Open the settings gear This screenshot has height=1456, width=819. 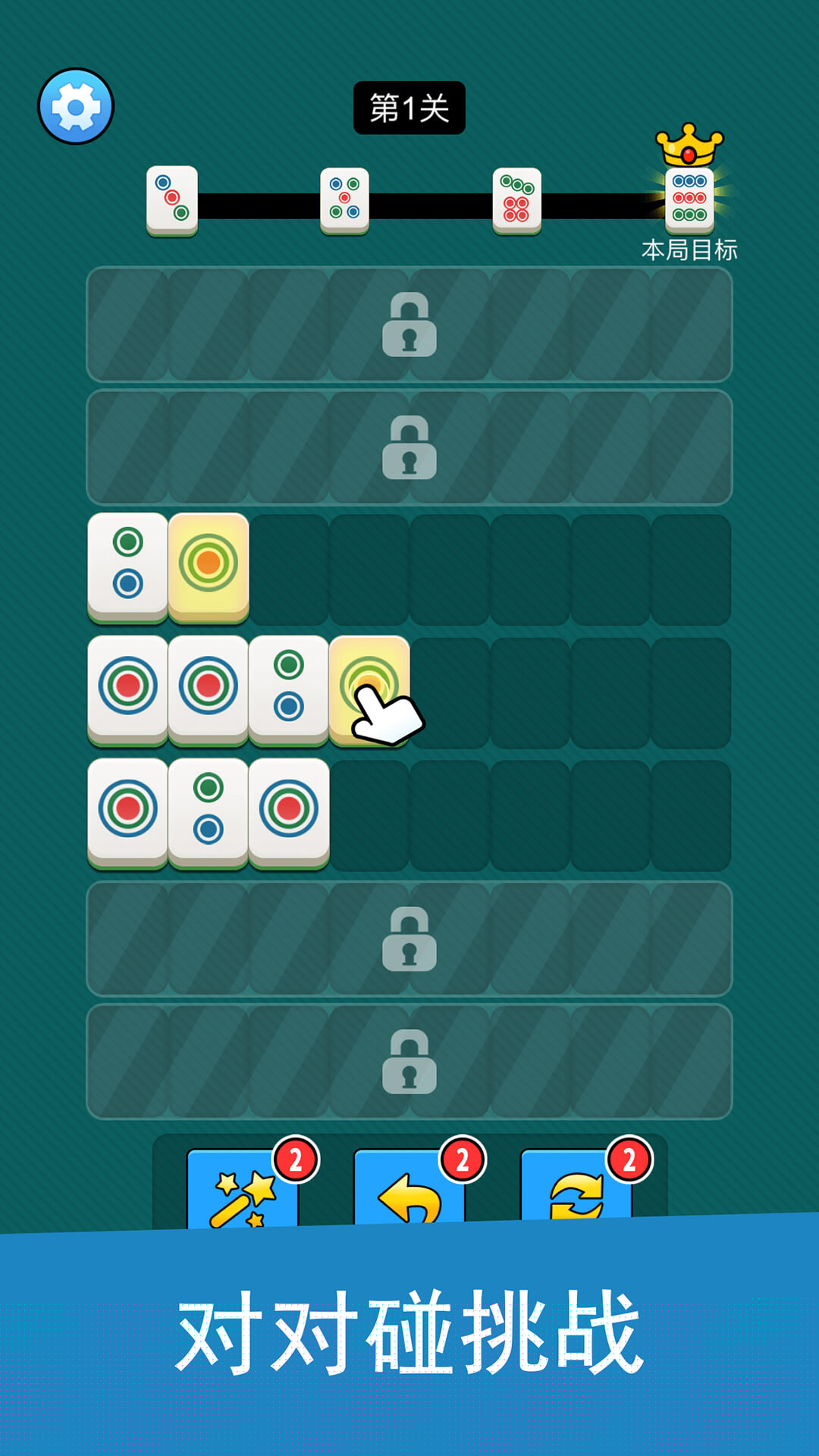[76, 106]
